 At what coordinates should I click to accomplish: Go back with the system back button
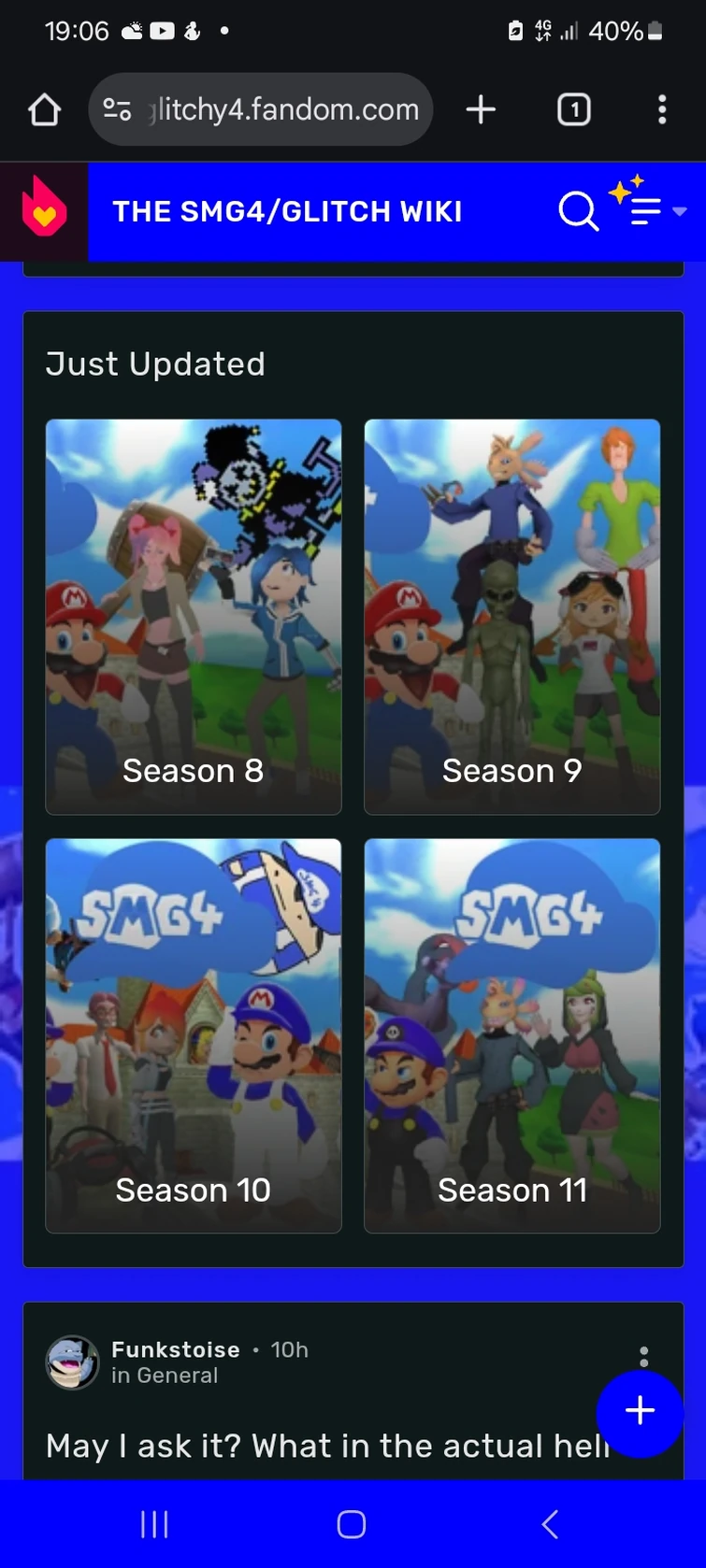tap(550, 1524)
